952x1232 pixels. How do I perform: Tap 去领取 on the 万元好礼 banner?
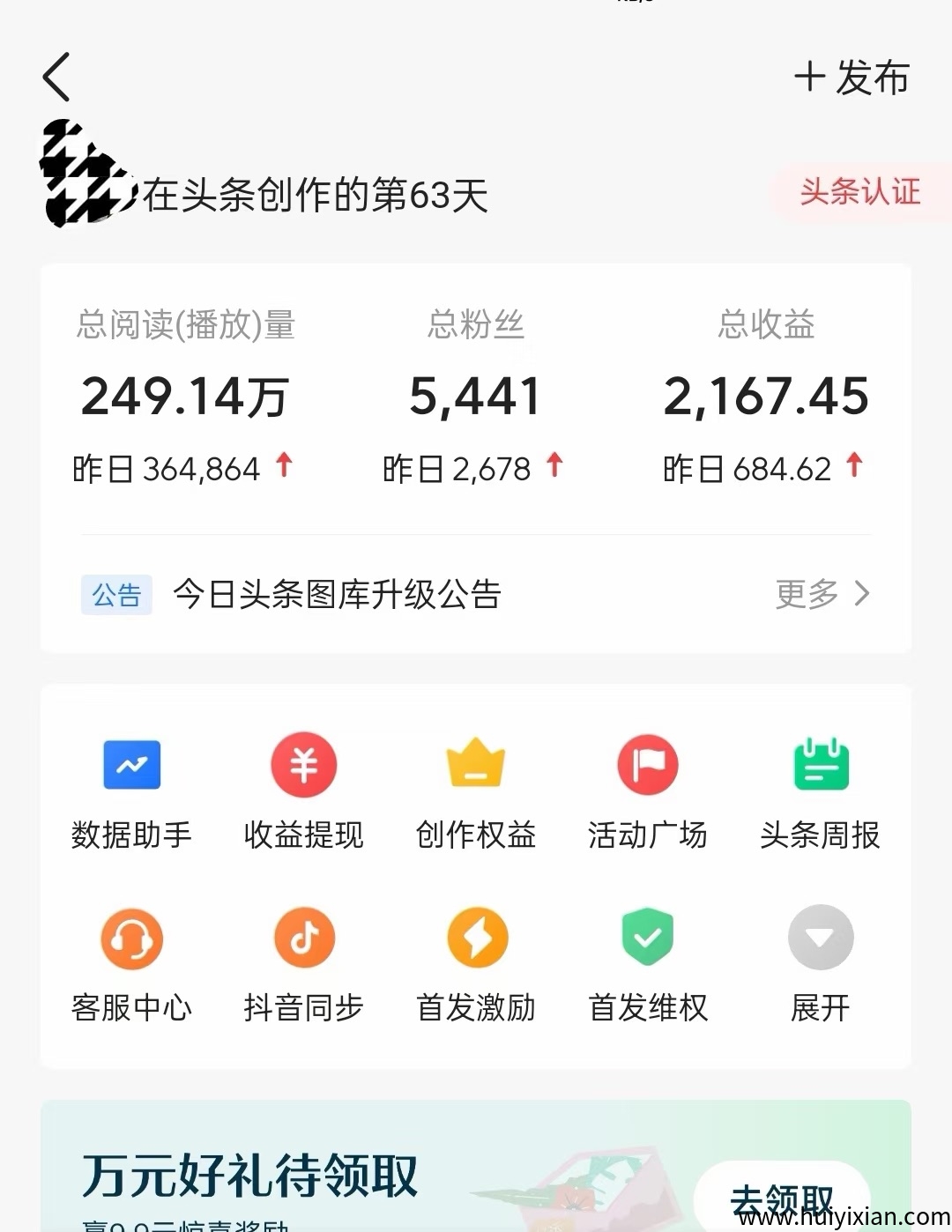(781, 1199)
